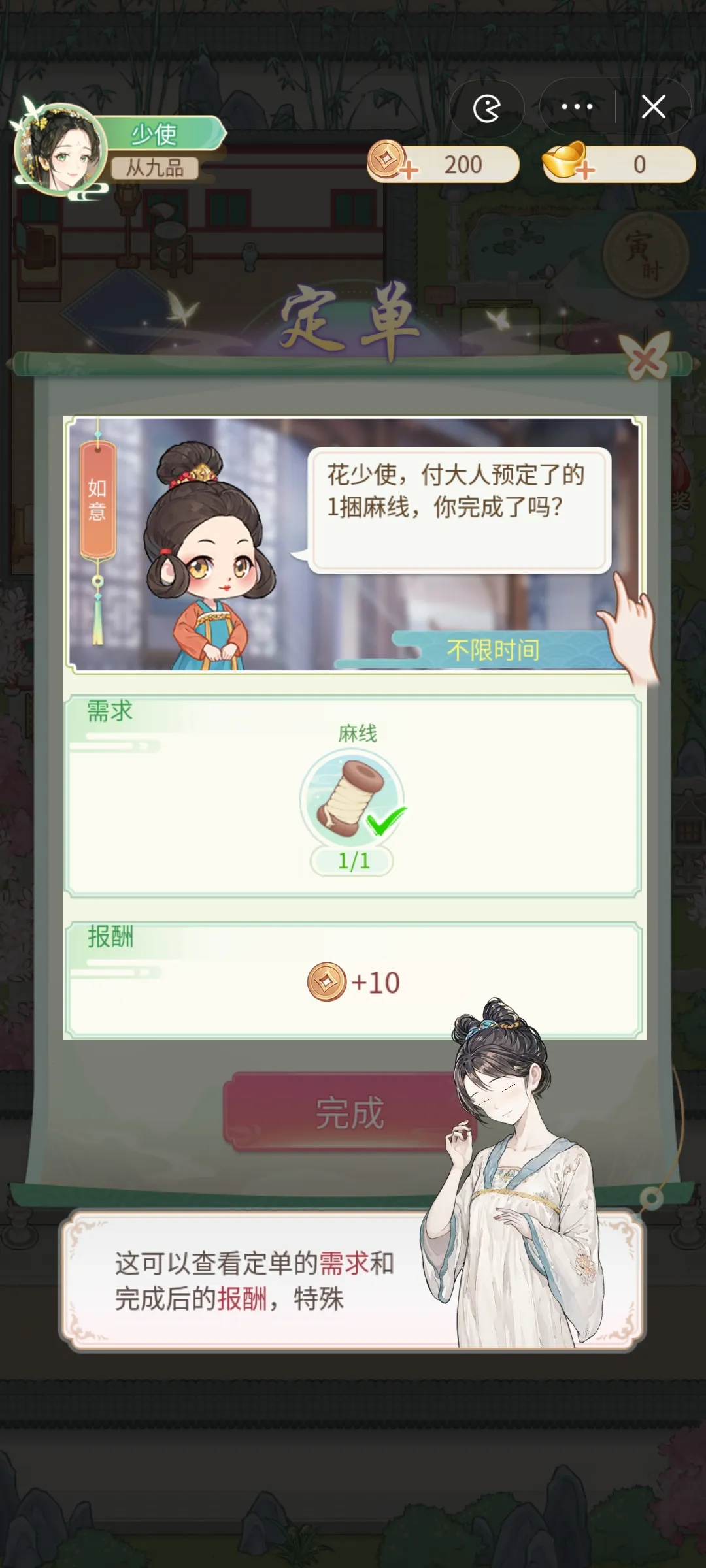Open the player avatar profile
The height and width of the screenshot is (1568, 706).
pyautogui.click(x=61, y=149)
